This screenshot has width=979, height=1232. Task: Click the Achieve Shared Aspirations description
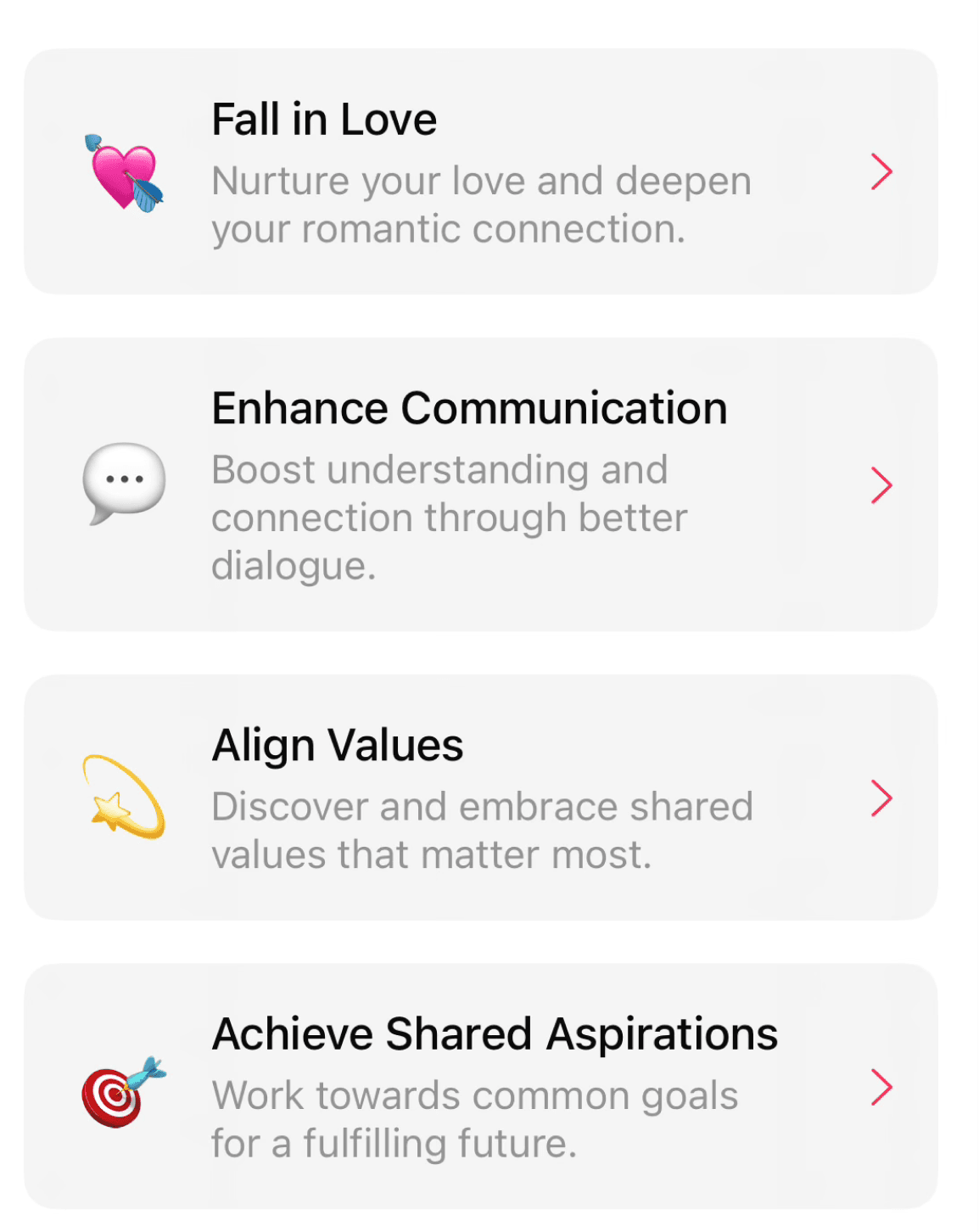(473, 1118)
